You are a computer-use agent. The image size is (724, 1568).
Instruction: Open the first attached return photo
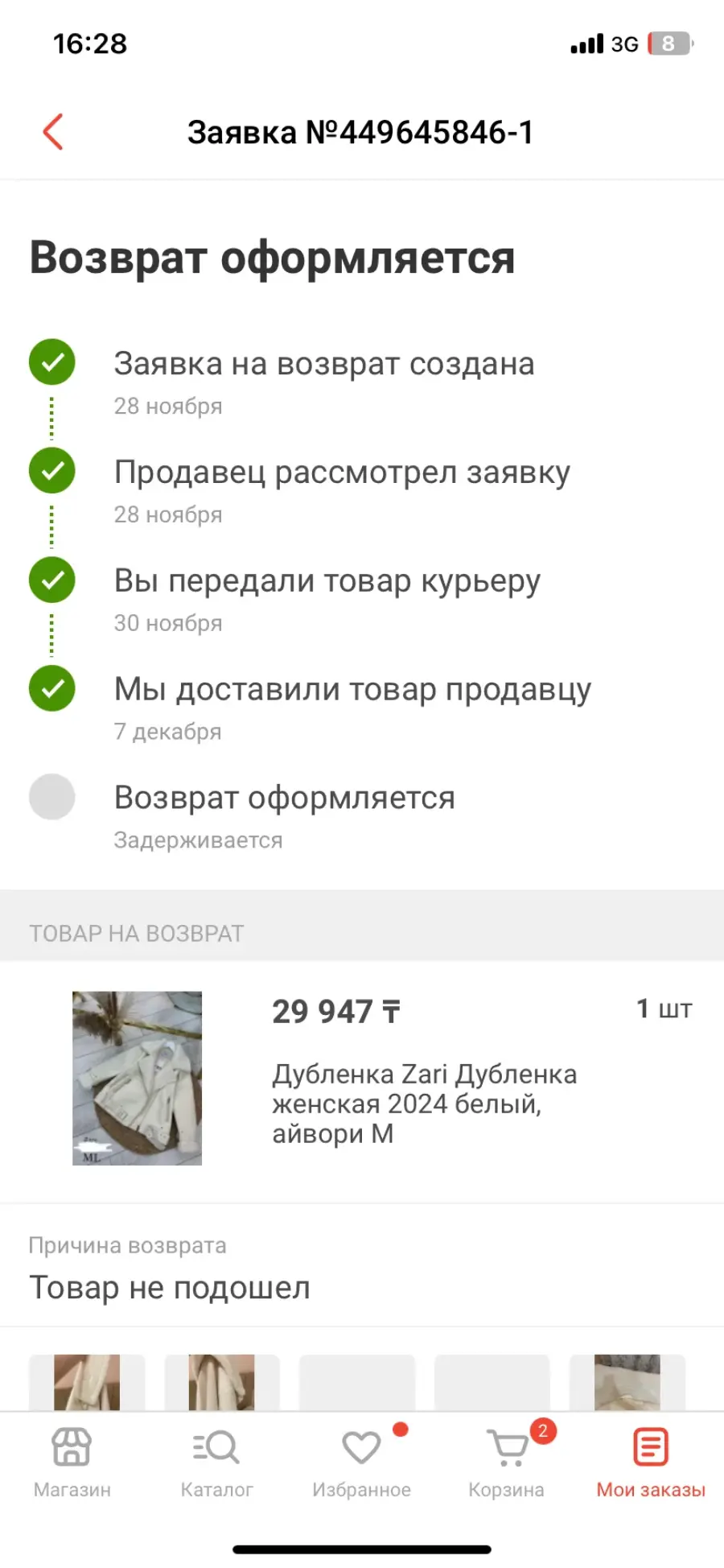[87, 1382]
